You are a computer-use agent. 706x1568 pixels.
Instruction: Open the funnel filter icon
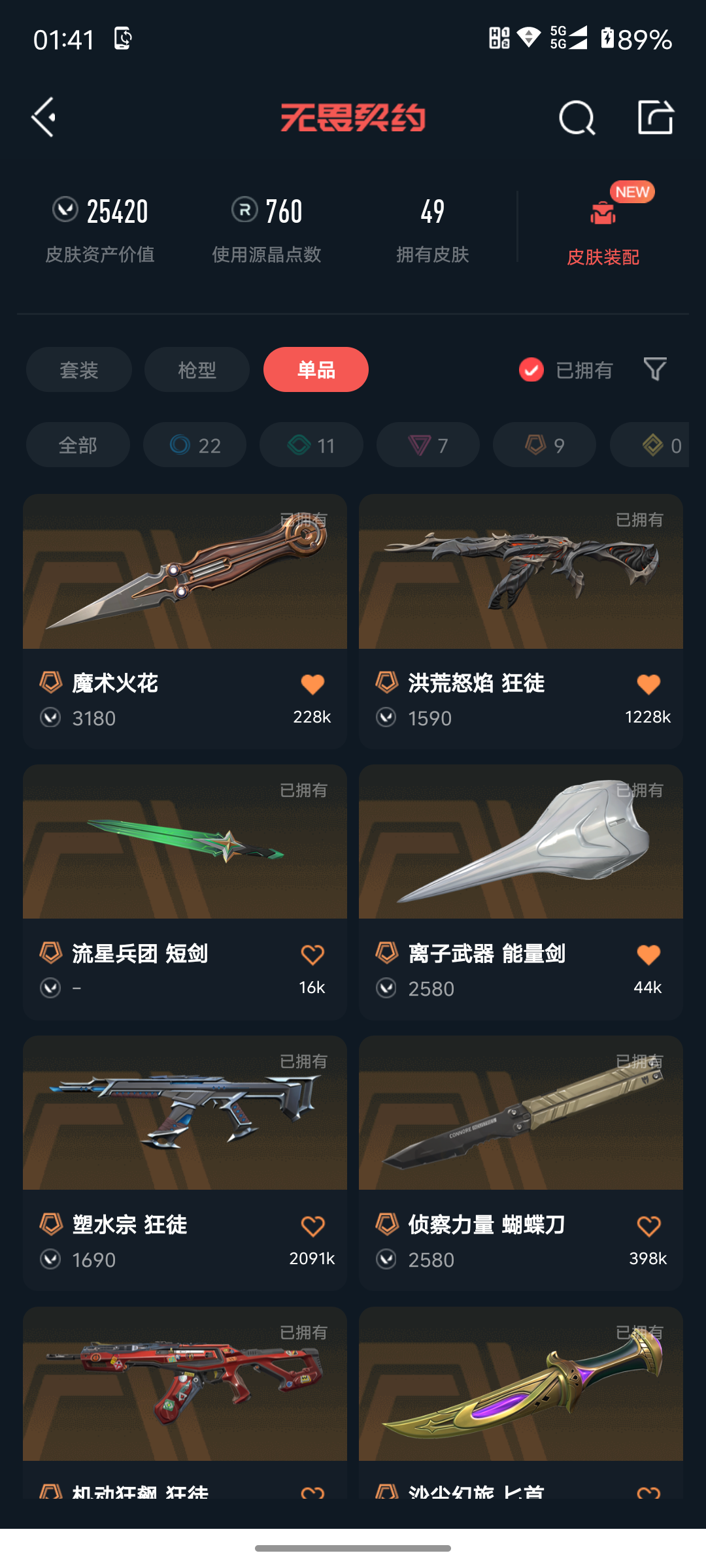pos(655,370)
